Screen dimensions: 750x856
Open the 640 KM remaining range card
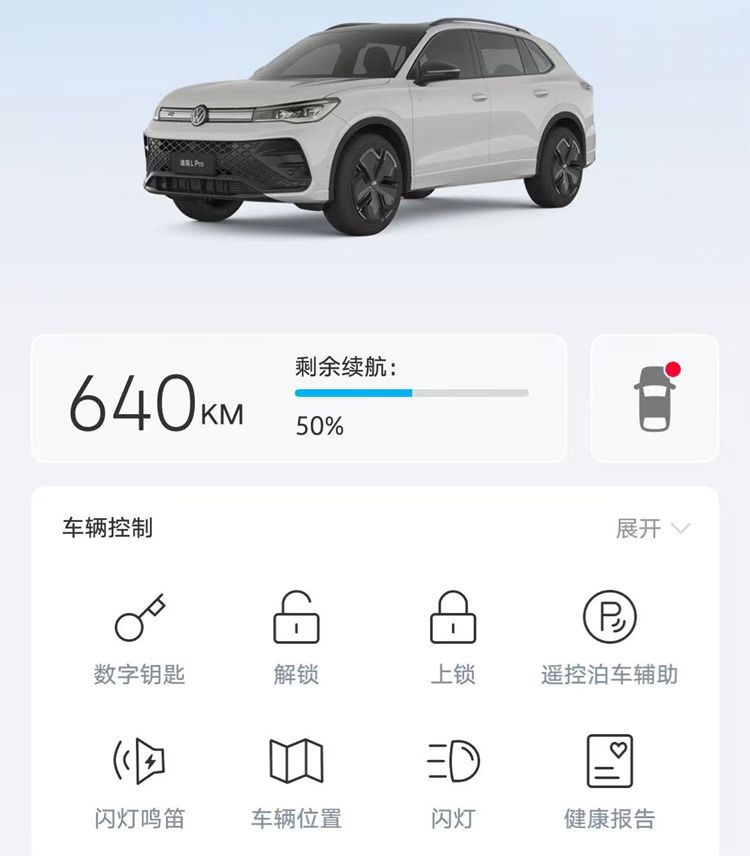coord(299,399)
